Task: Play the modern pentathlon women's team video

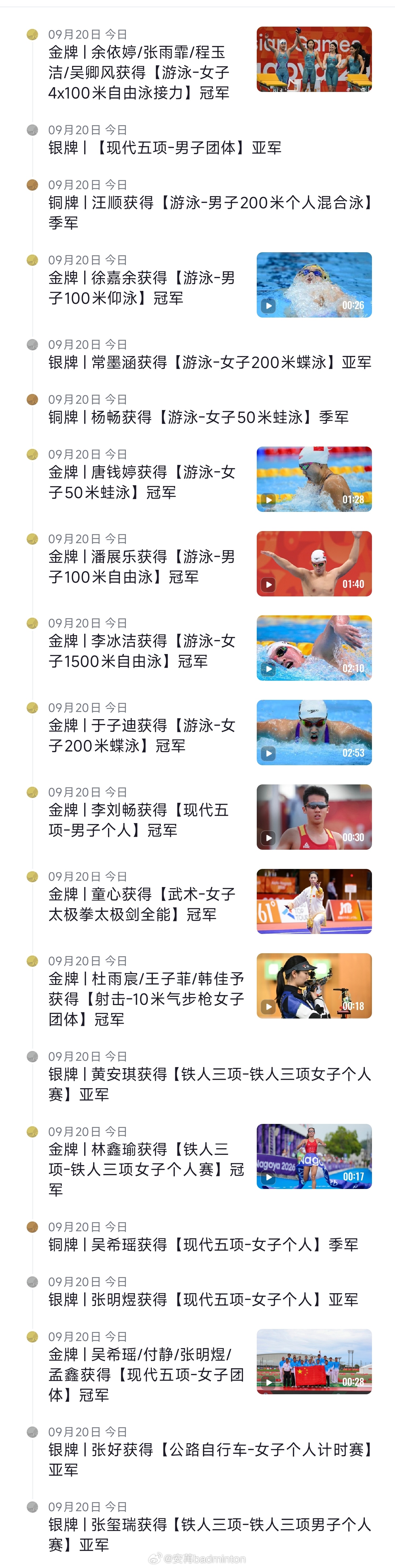Action: coord(314,1362)
